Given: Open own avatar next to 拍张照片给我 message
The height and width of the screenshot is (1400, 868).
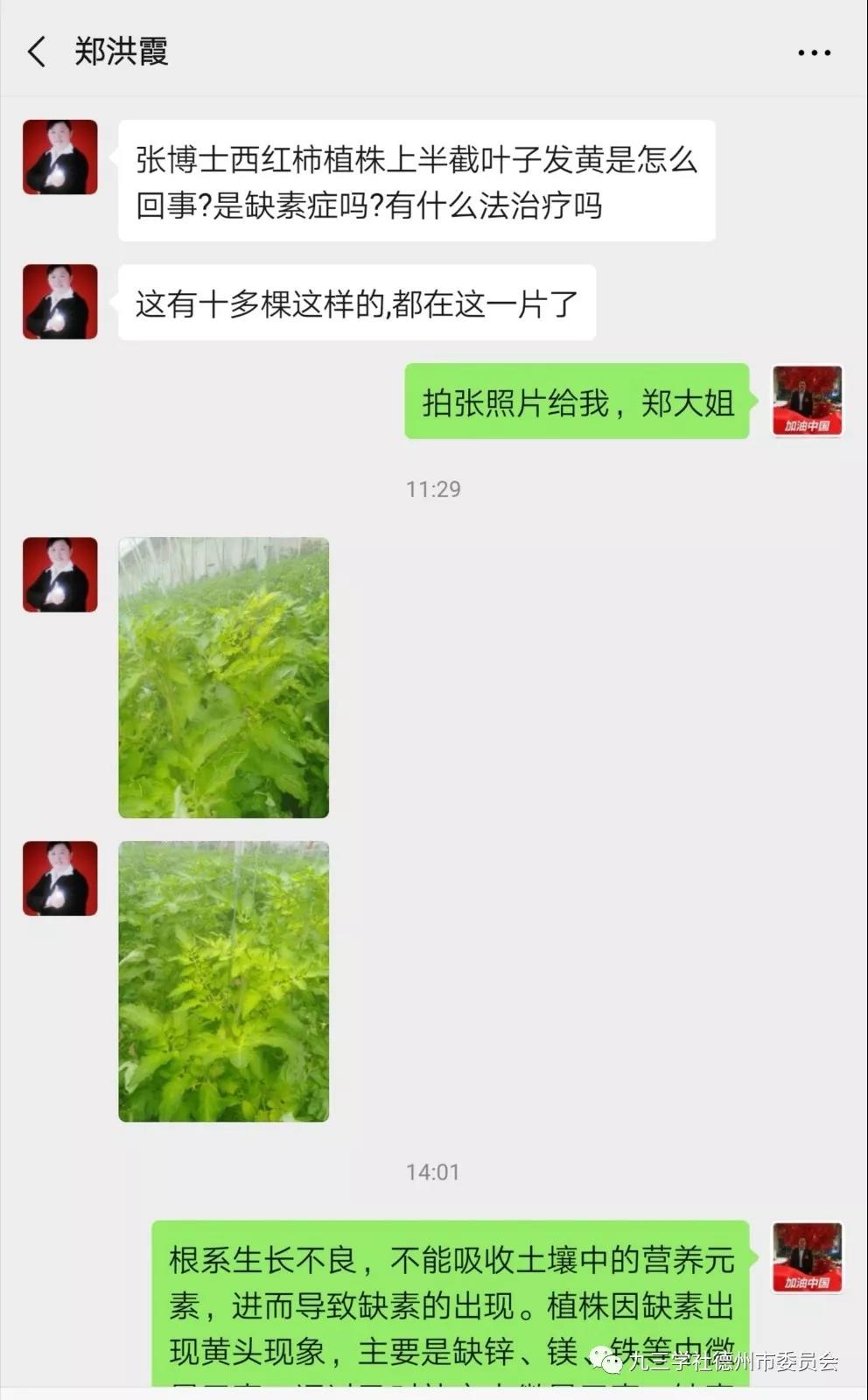Looking at the screenshot, I should point(807,401).
